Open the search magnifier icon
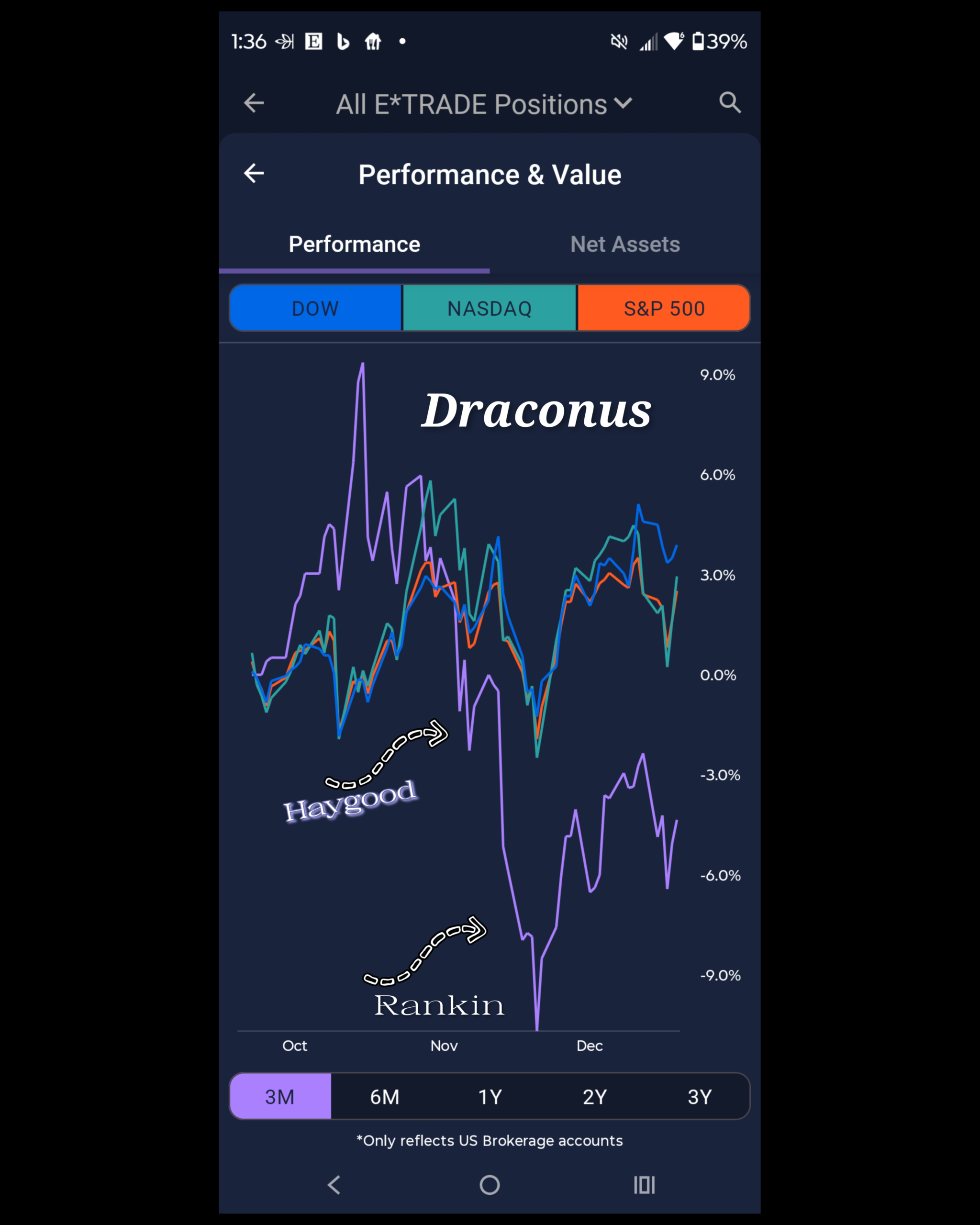Viewport: 980px width, 1225px height. coord(729,103)
